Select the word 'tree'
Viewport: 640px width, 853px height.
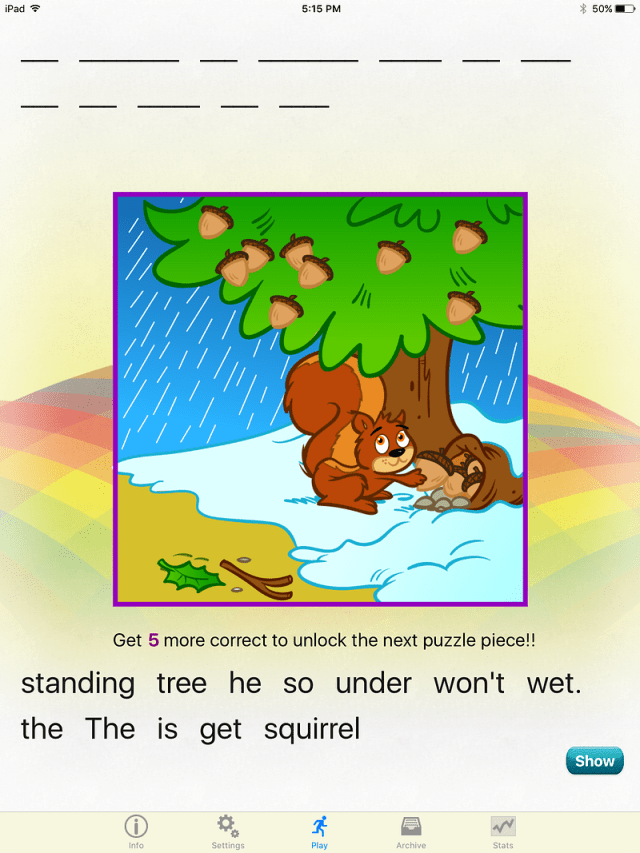pos(181,685)
